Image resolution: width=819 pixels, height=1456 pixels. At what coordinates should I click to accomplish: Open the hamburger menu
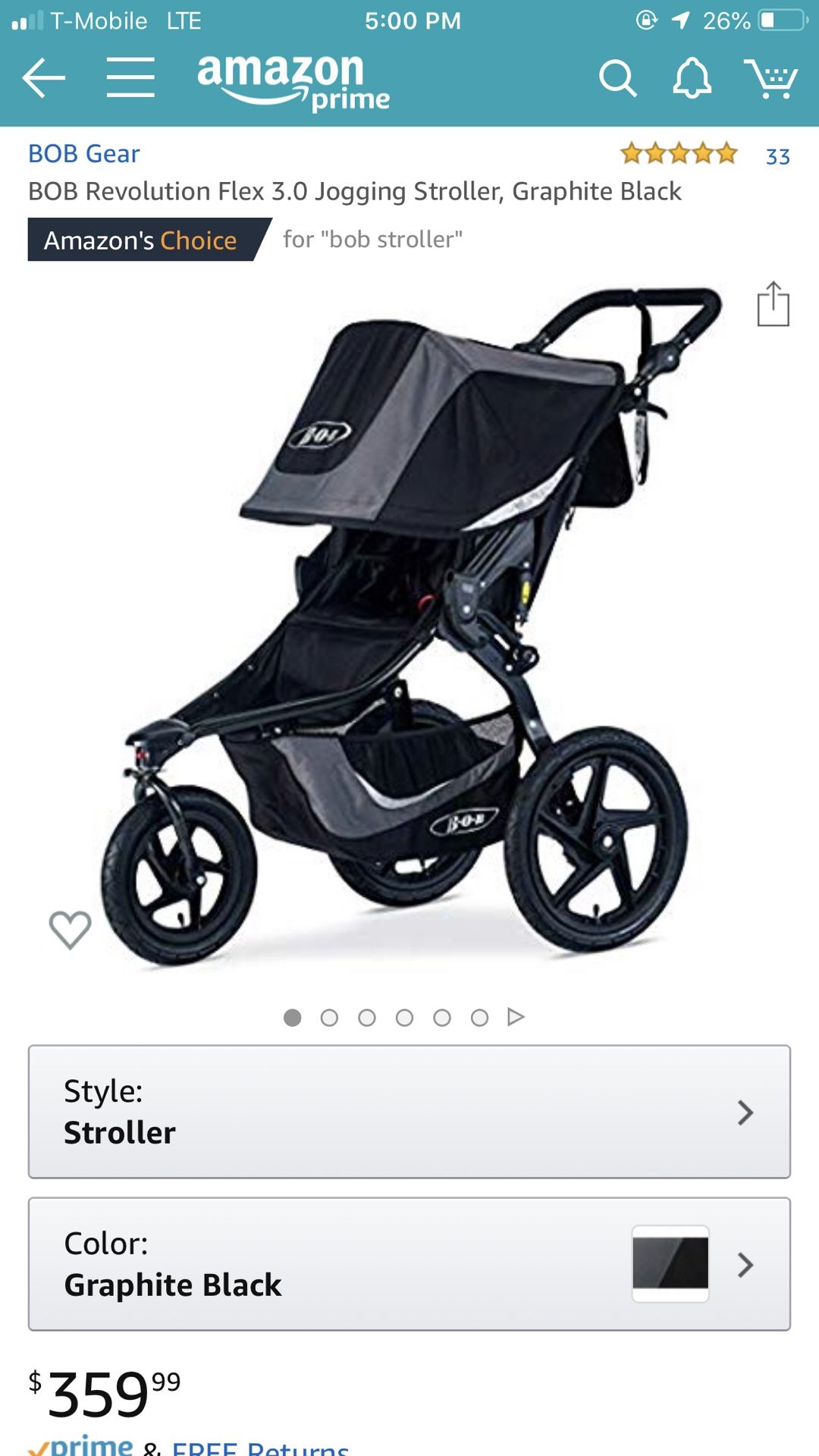[x=130, y=78]
